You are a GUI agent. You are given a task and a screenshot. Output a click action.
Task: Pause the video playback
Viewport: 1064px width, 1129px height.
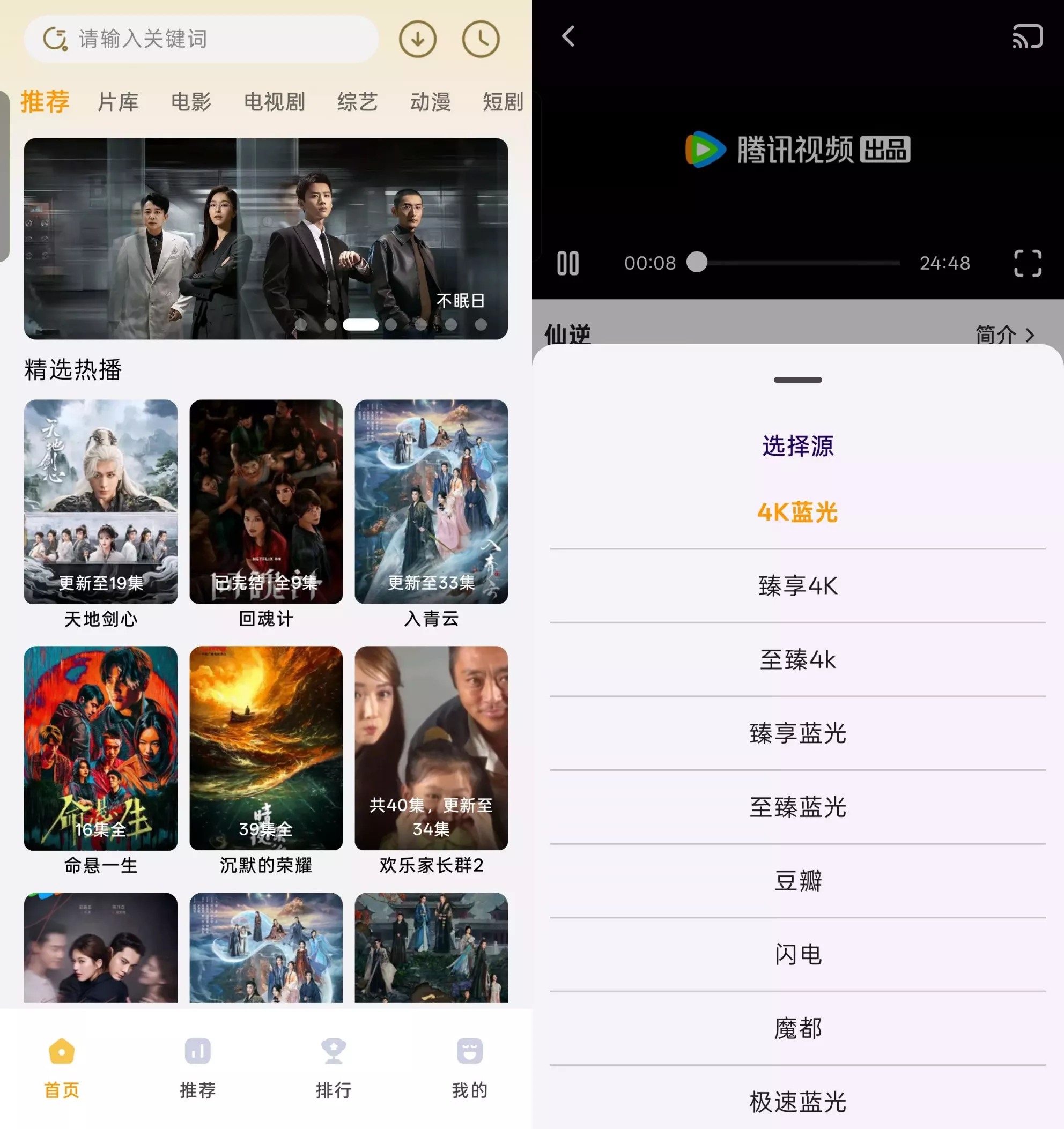568,264
